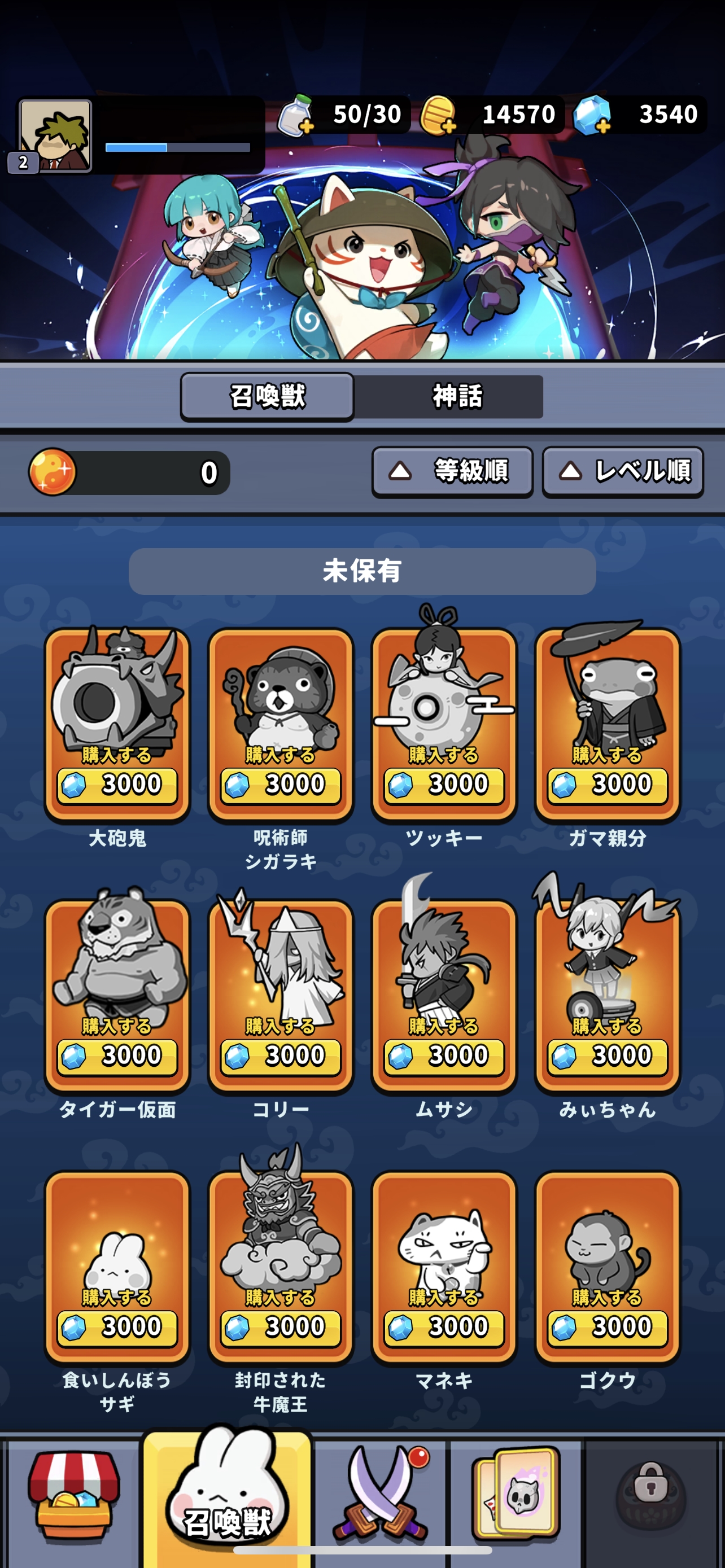Open the player profile avatar

click(55, 135)
